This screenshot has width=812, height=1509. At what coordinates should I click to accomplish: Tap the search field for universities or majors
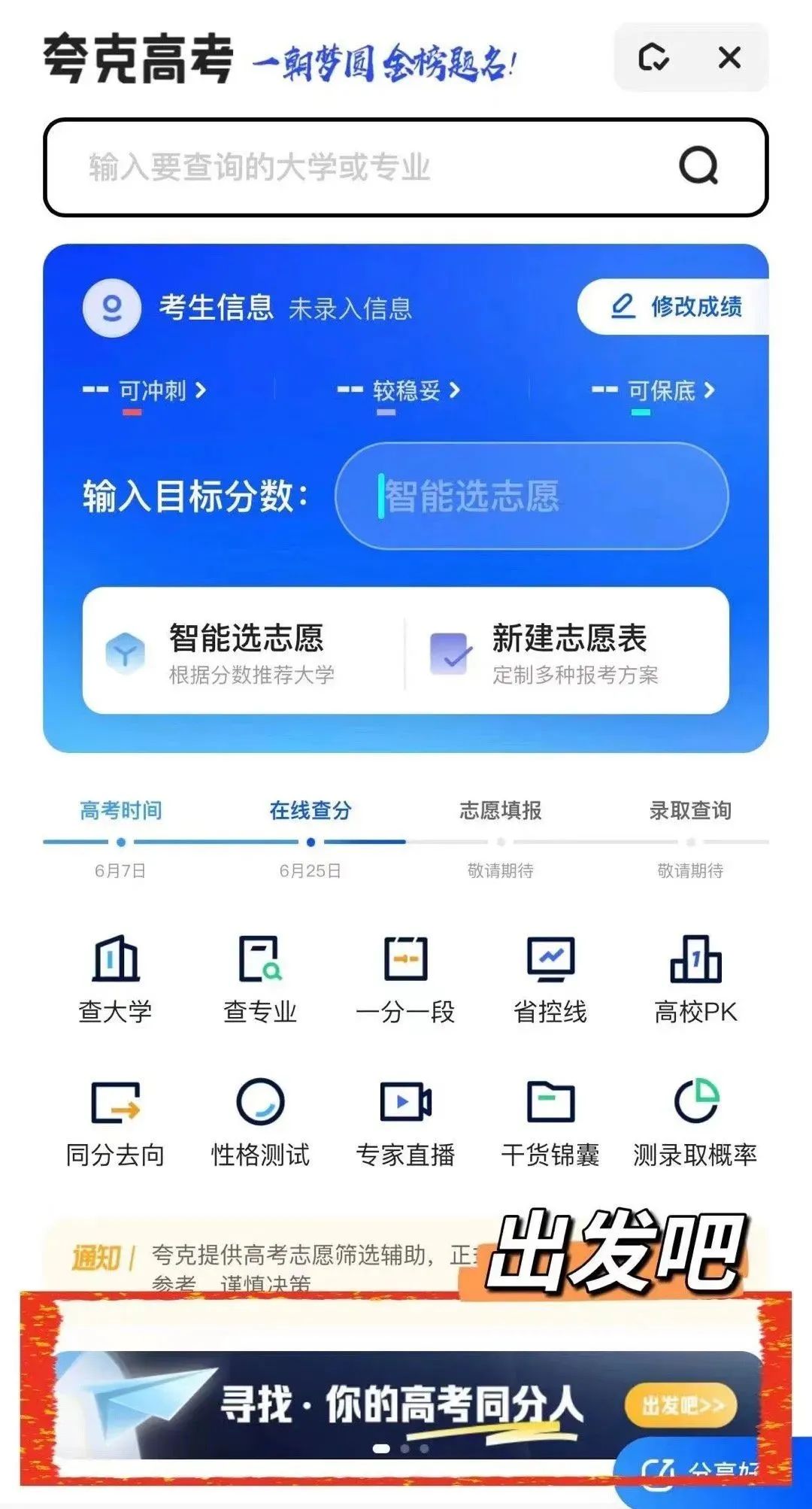406,167
